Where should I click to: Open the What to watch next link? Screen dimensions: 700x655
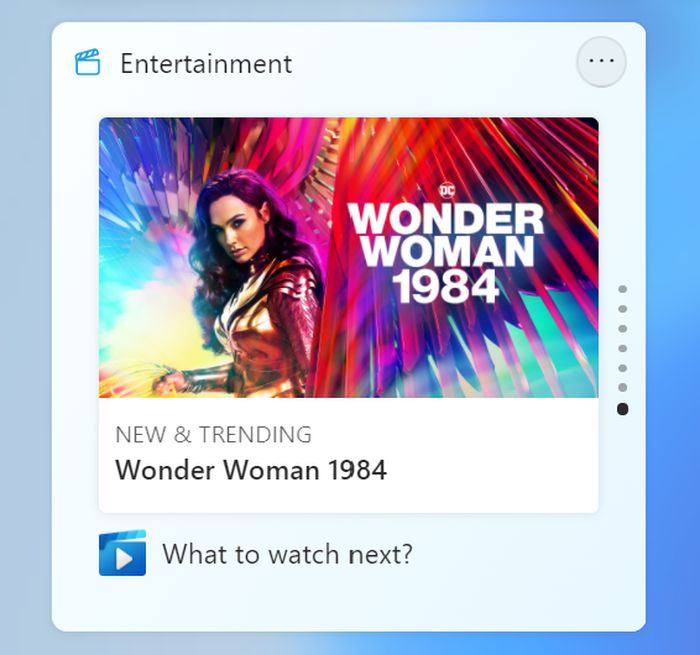[x=287, y=554]
